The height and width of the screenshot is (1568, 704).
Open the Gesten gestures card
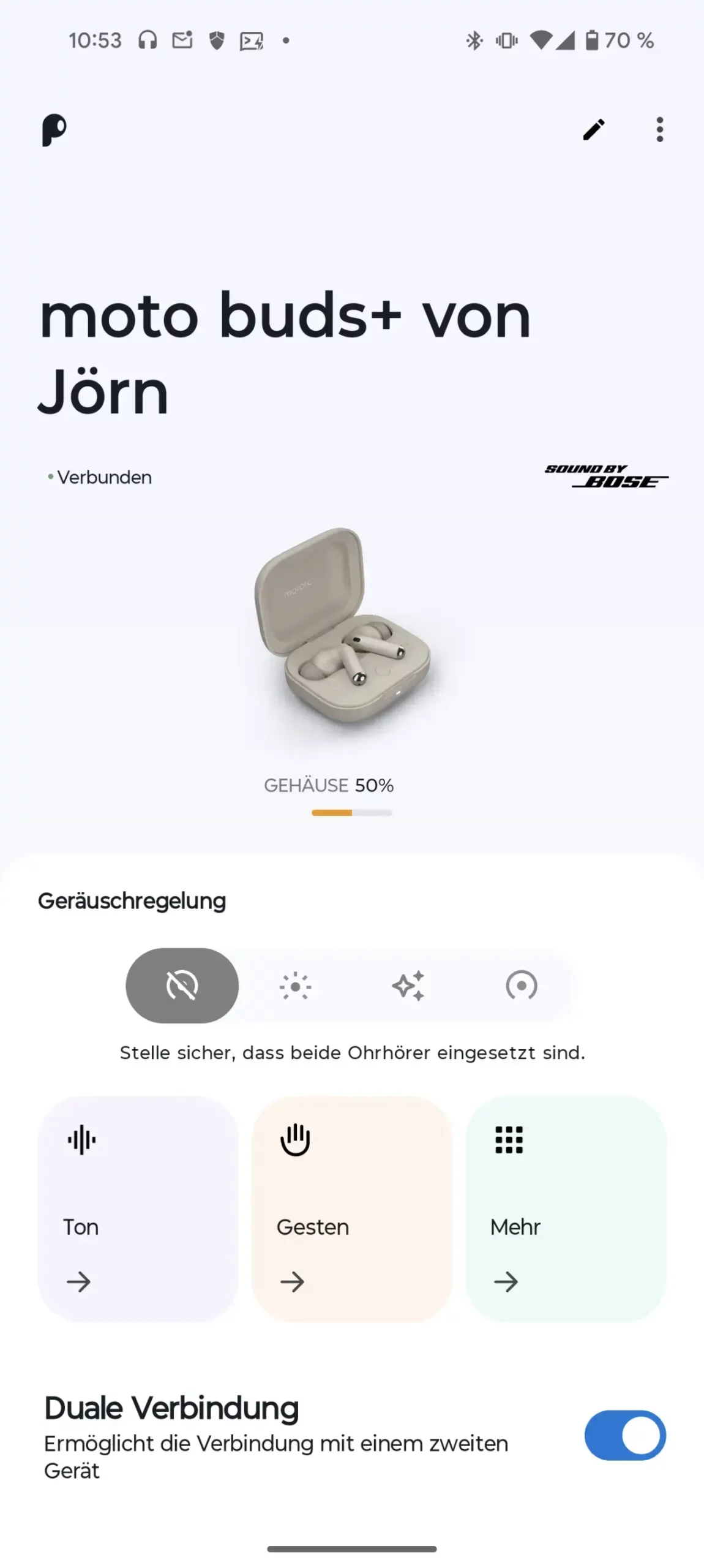(351, 1208)
